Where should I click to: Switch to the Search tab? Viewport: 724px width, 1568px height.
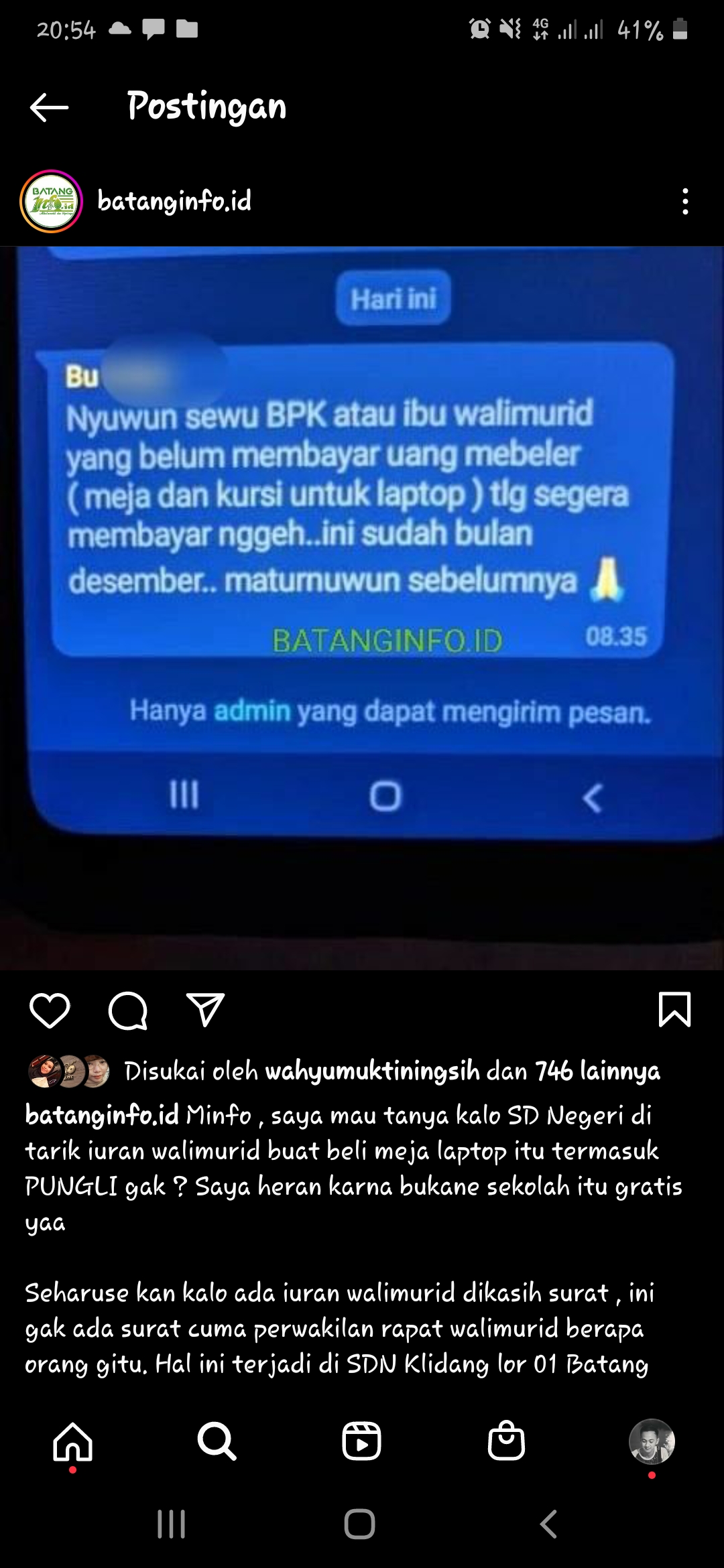pos(217,1441)
